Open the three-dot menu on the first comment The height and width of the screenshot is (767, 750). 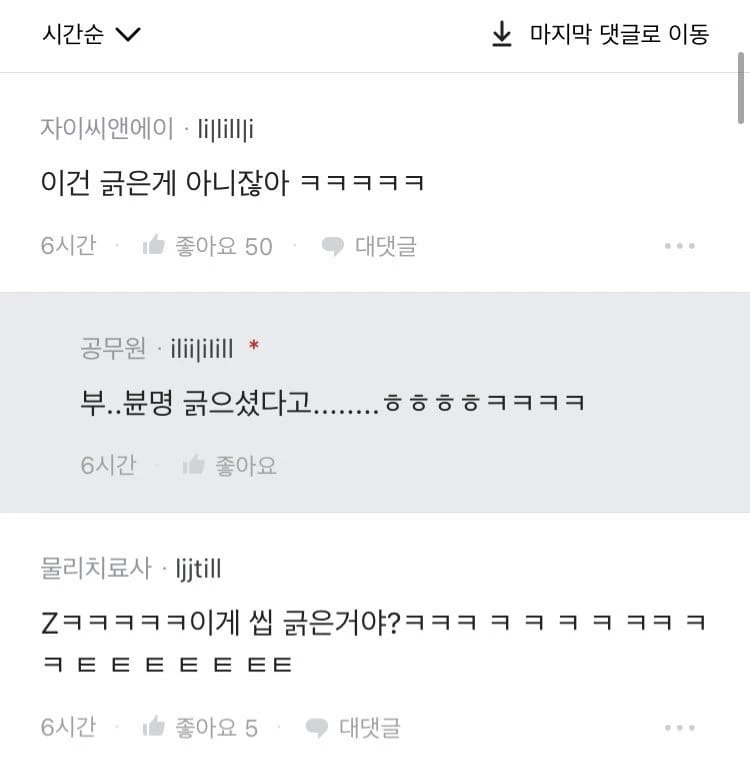[681, 245]
